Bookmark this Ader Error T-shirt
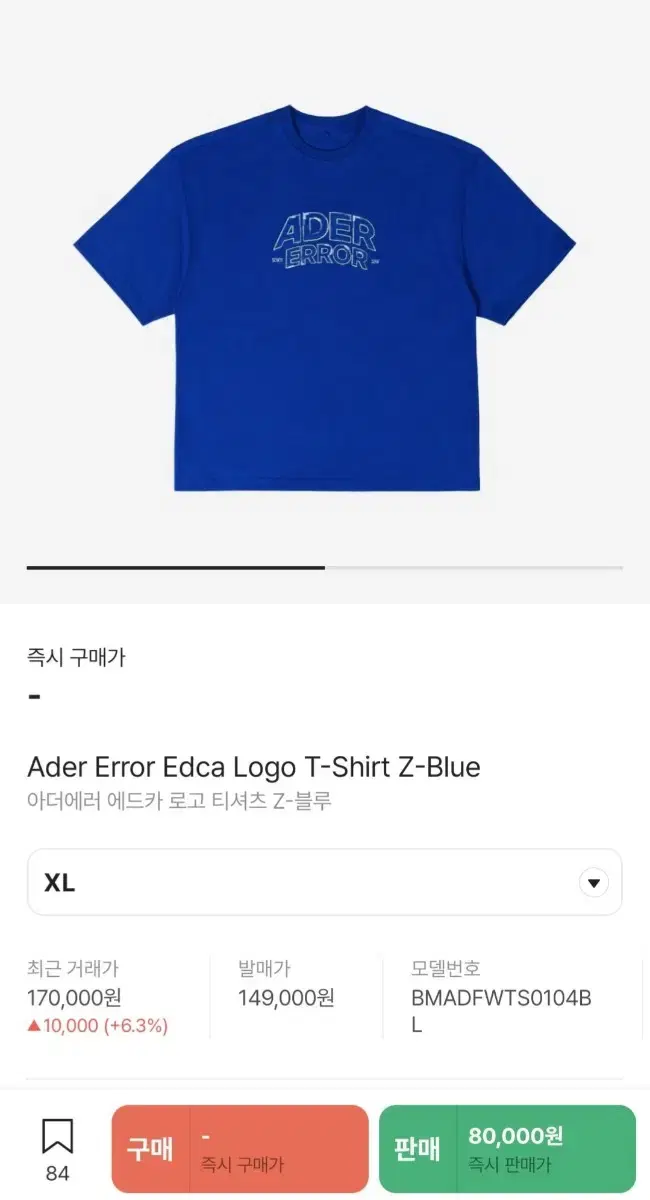This screenshot has height=1200, width=650. click(57, 1149)
